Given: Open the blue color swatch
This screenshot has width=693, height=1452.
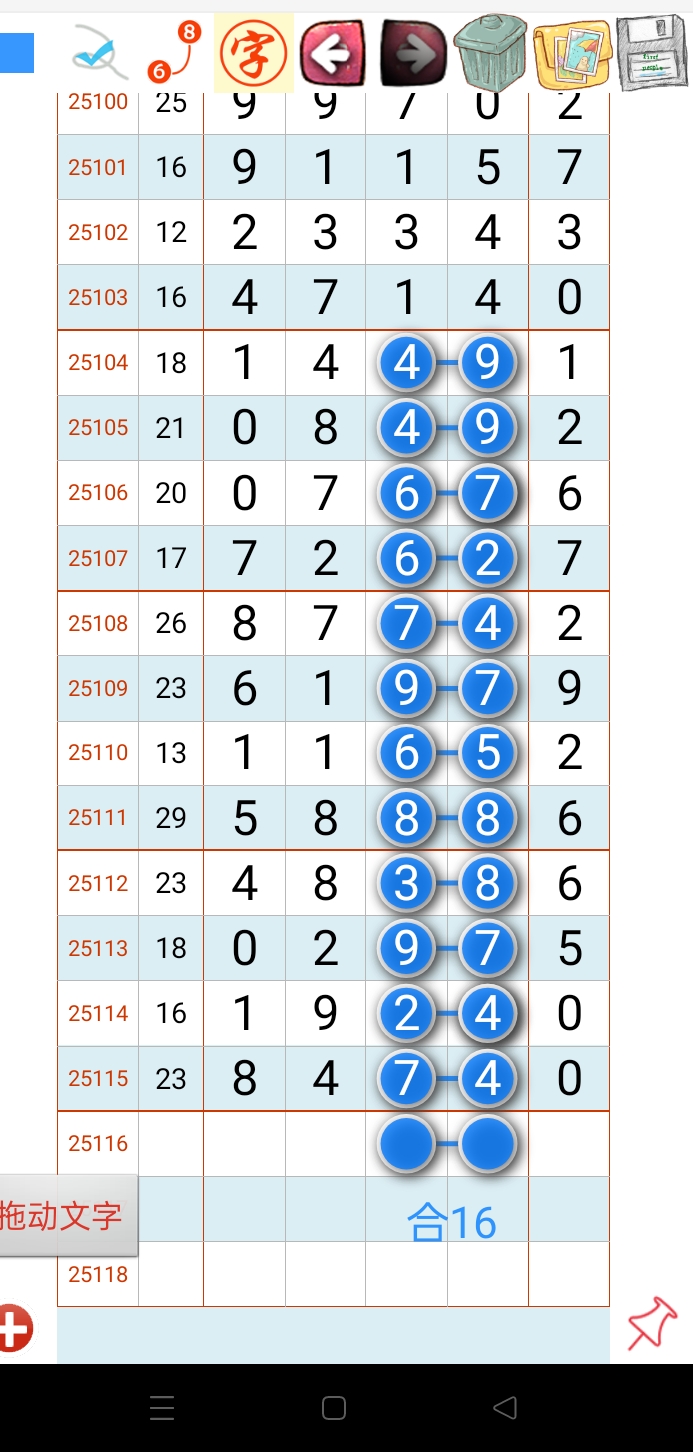Looking at the screenshot, I should 17,53.
